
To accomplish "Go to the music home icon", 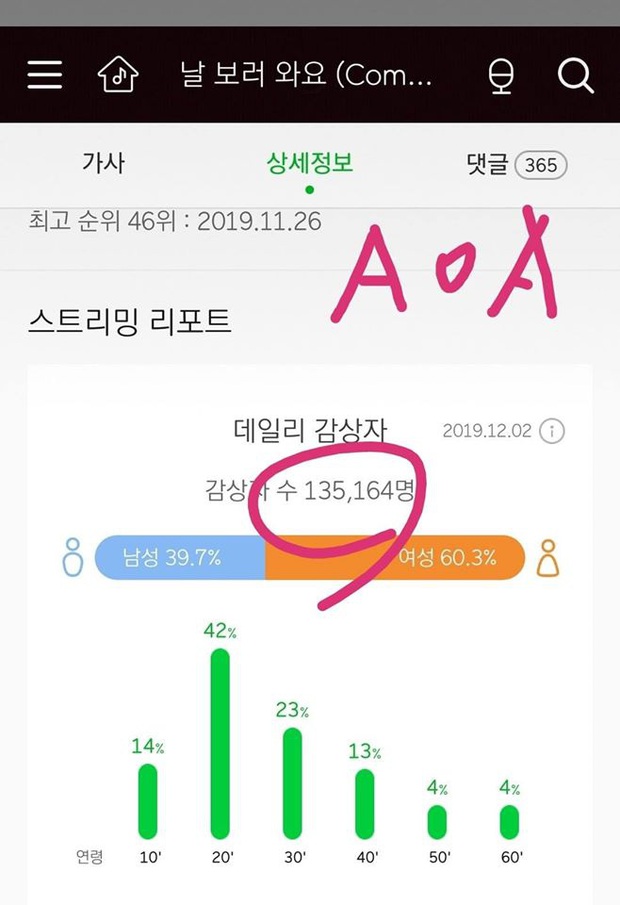I will coord(118,75).
